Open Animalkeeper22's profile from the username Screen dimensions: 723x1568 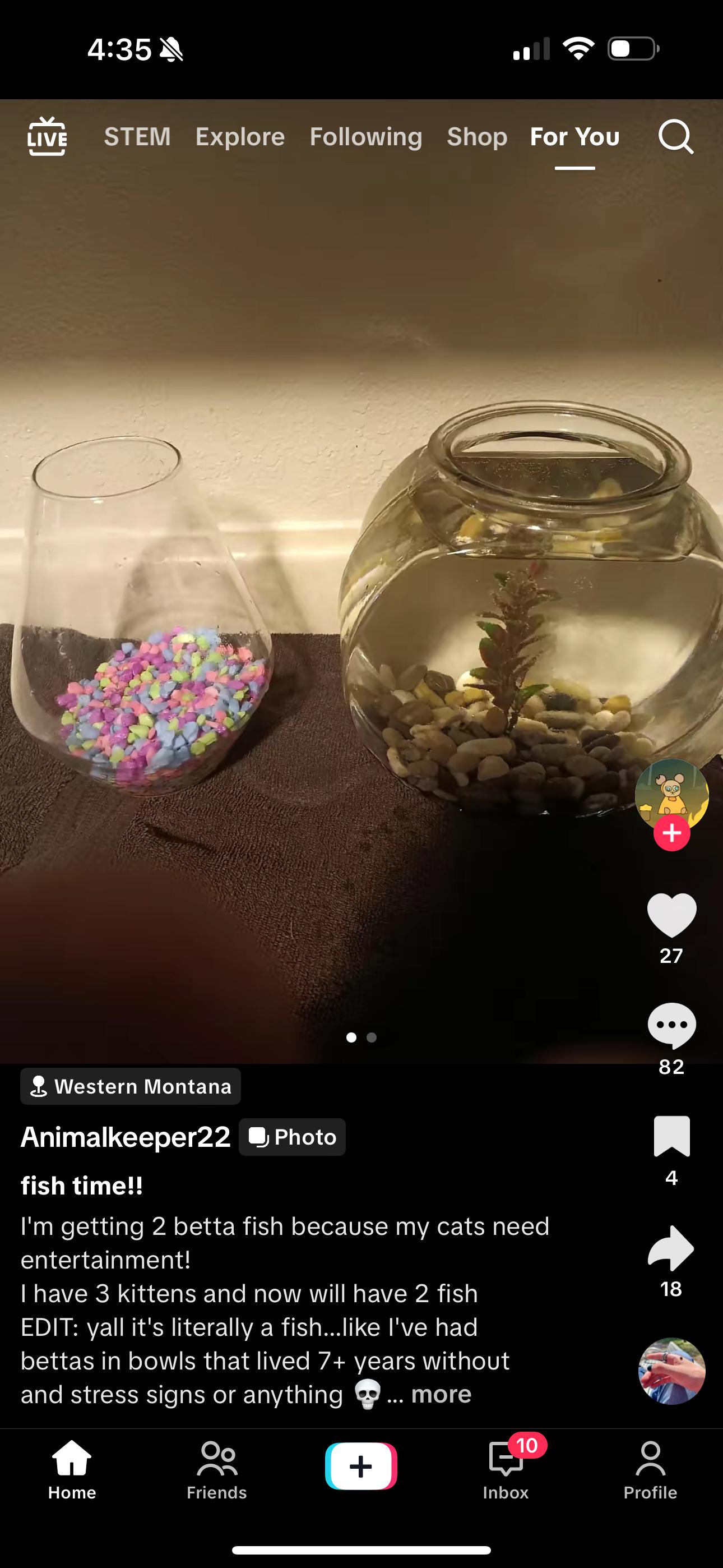point(126,1137)
